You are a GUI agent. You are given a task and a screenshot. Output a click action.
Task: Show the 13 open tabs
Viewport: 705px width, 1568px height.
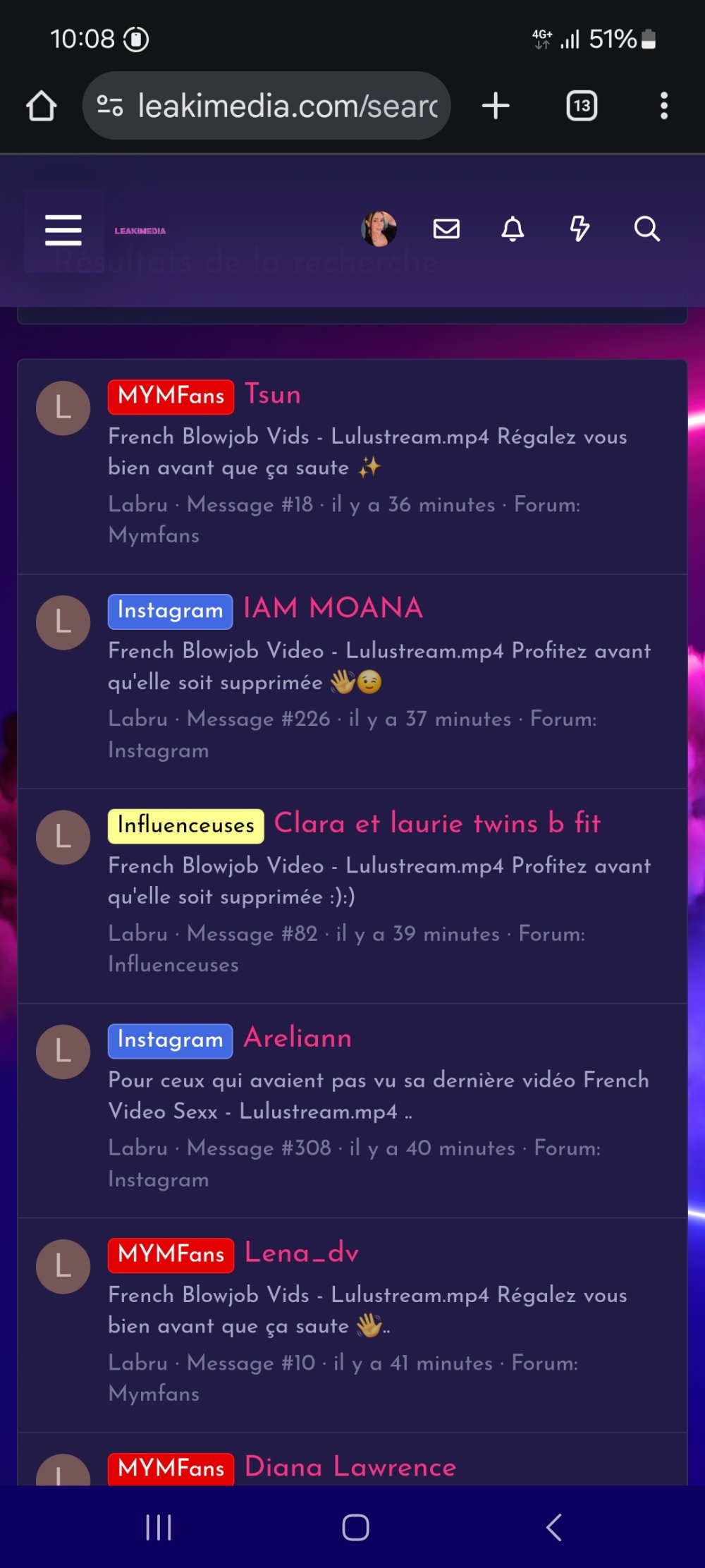click(x=582, y=106)
